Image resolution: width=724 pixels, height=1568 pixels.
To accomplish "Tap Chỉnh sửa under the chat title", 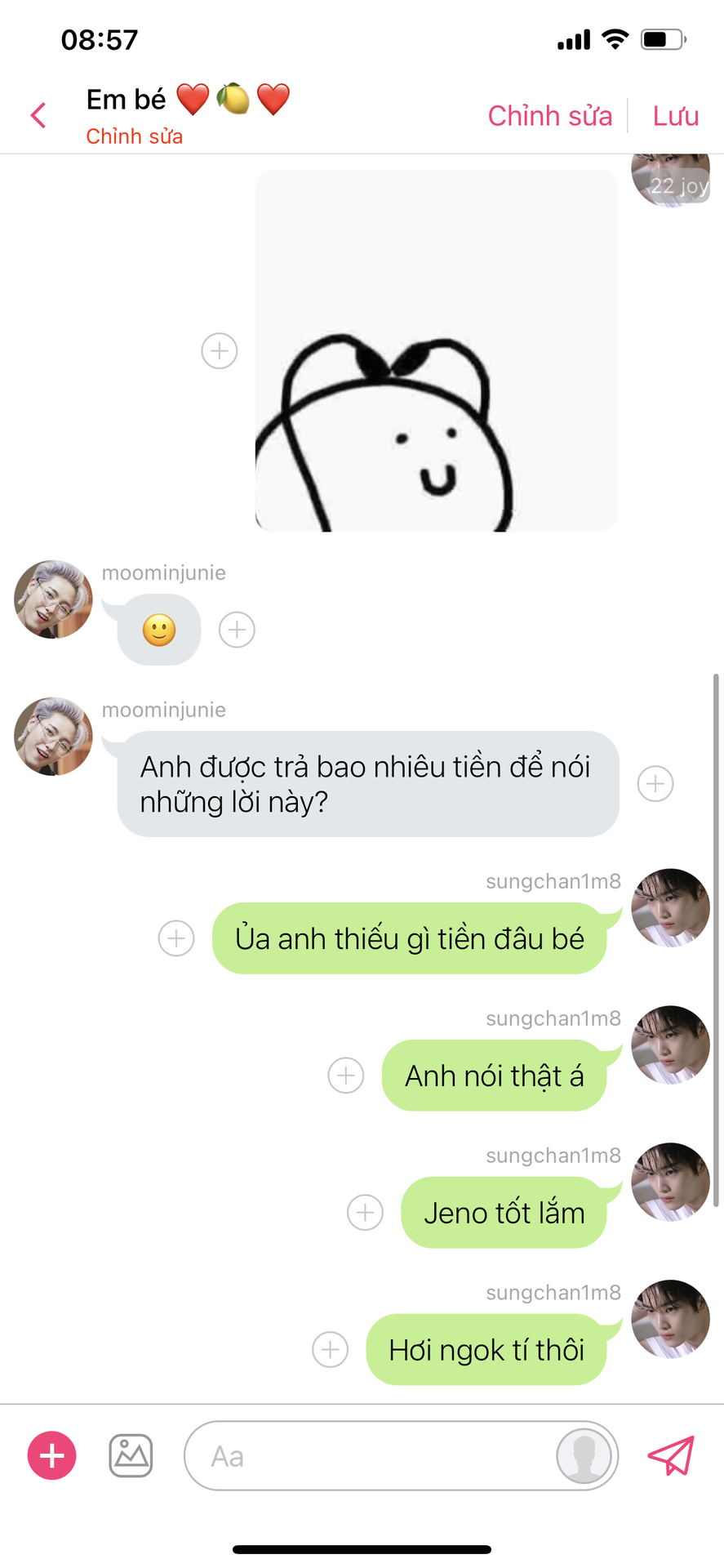I will pyautogui.click(x=135, y=136).
